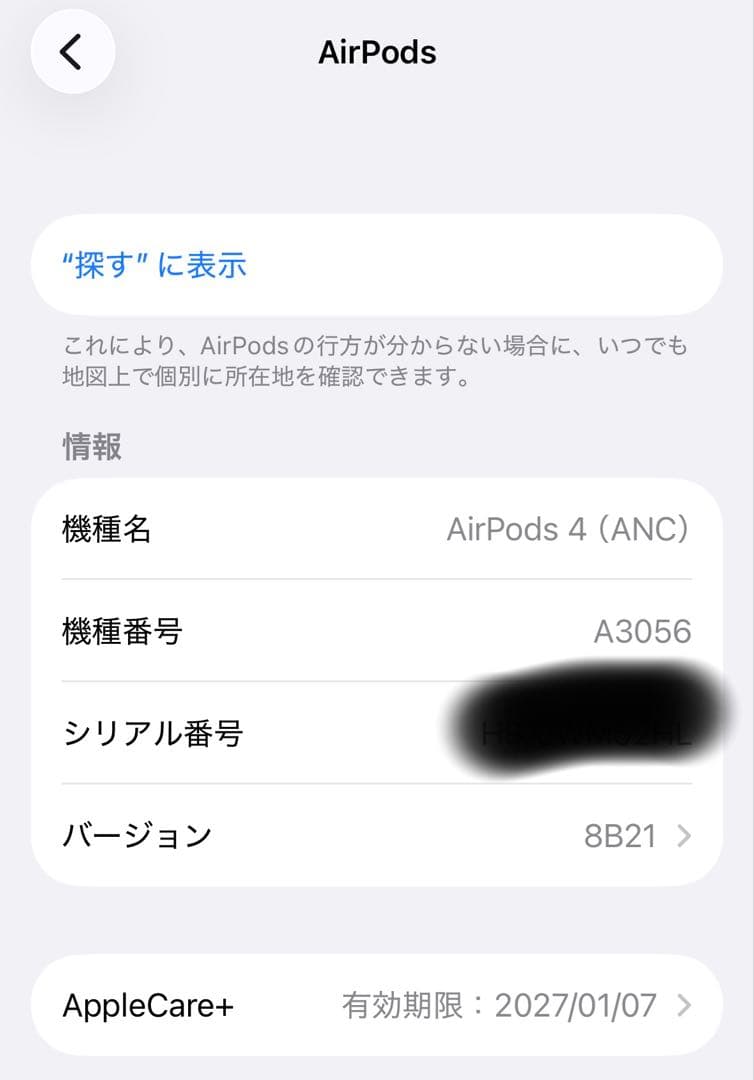Tap the Find My description text
Viewport: 754px width, 1080px height.
tap(377, 362)
